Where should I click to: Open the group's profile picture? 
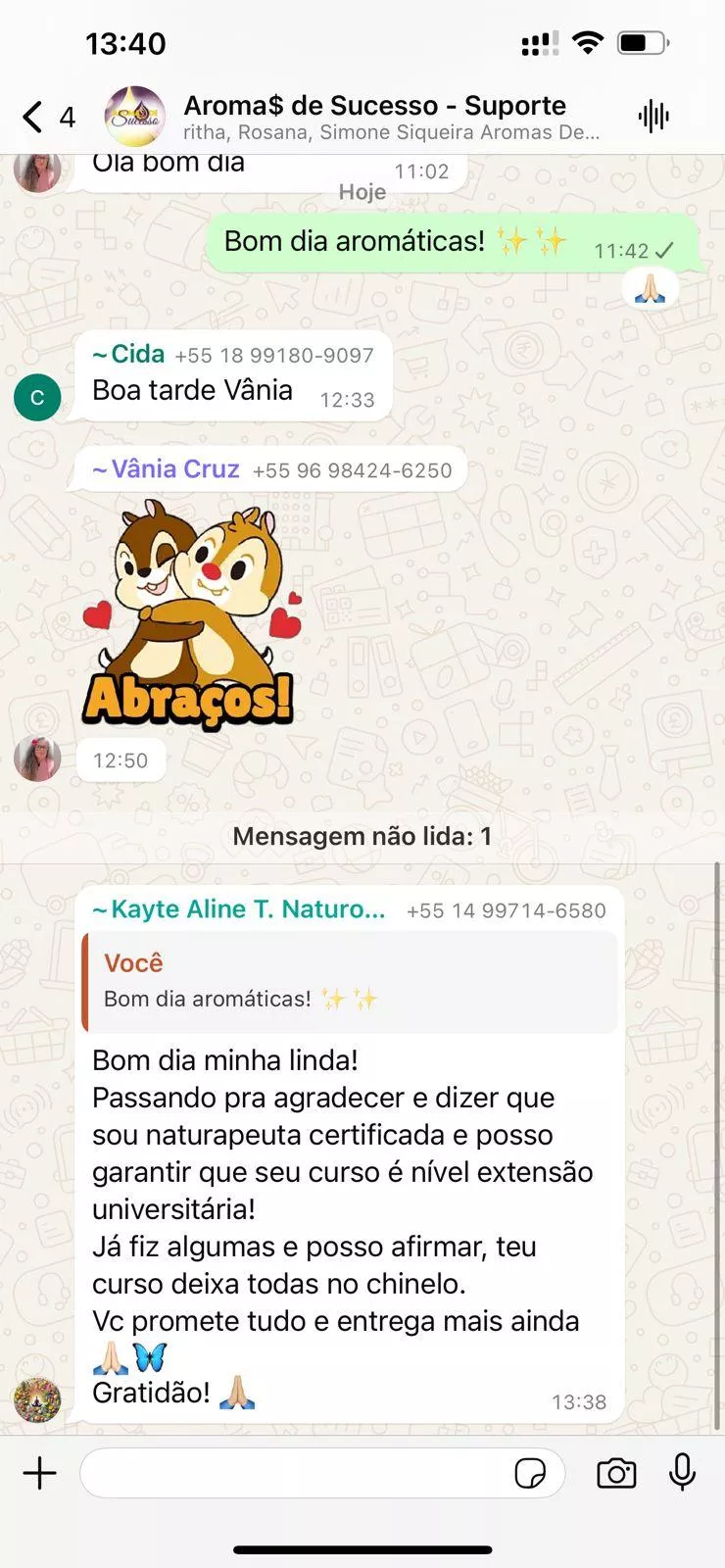point(135,117)
